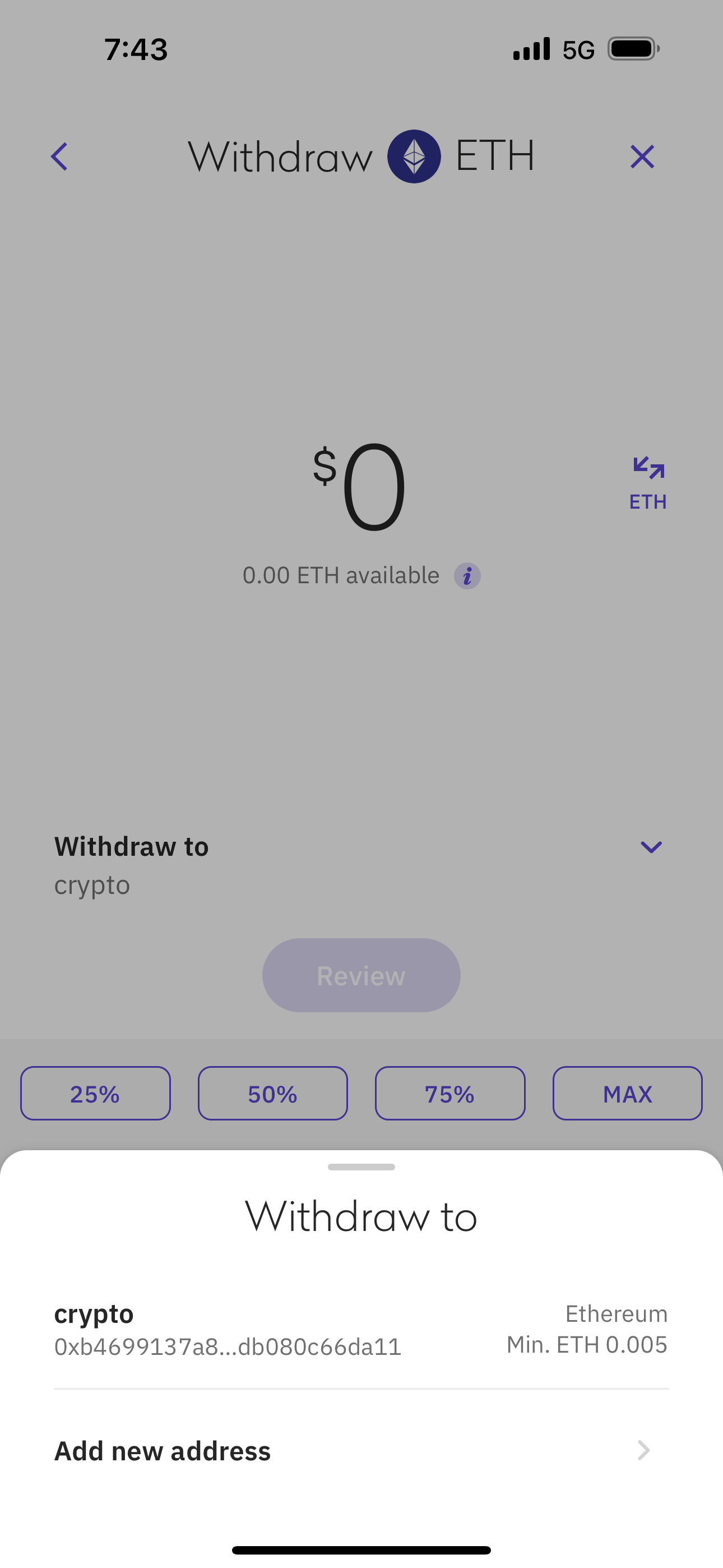Expand the Withdraw to dropdown
Viewport: 723px width, 1568px height.
coord(651,847)
